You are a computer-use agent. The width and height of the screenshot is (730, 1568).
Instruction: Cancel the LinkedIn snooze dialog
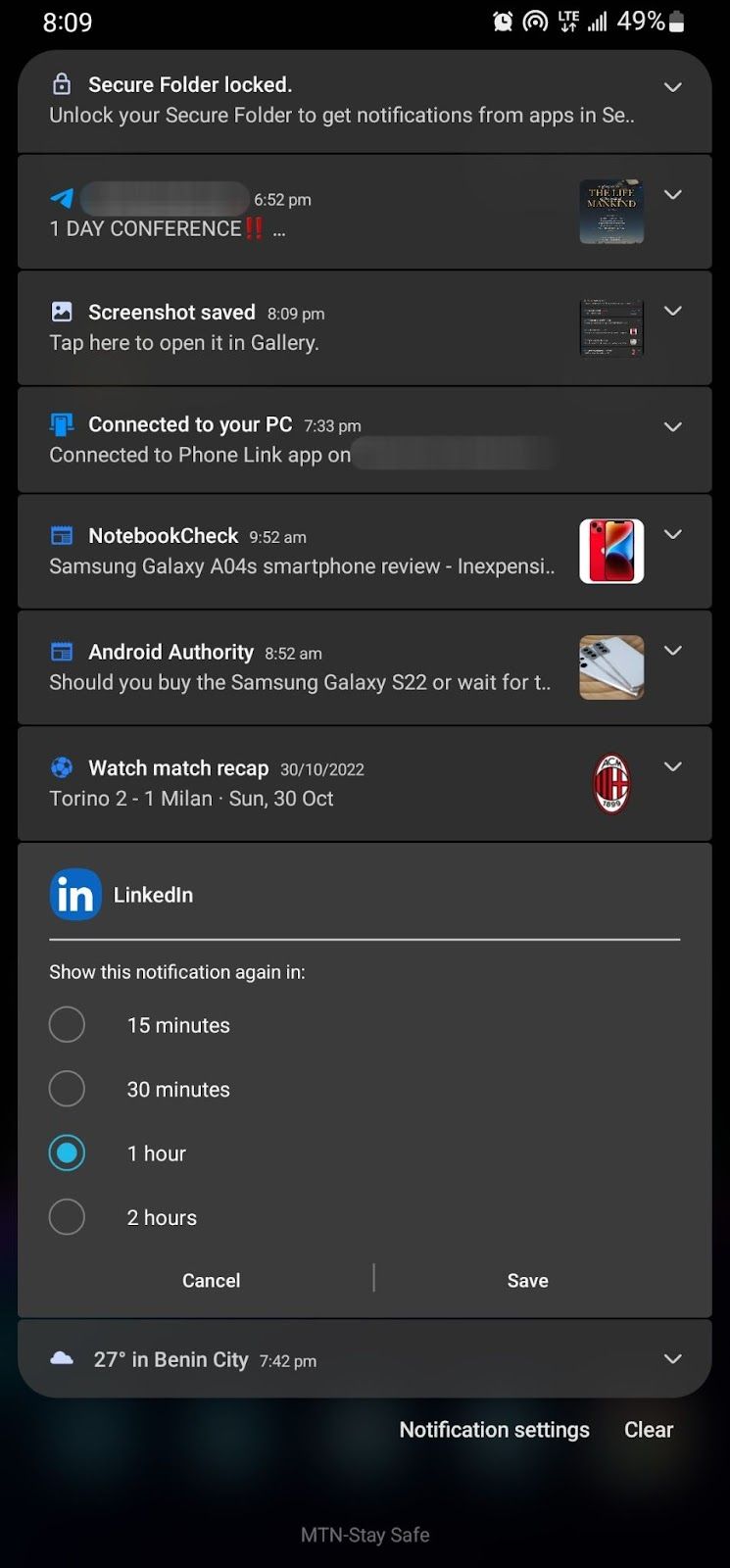(211, 1280)
